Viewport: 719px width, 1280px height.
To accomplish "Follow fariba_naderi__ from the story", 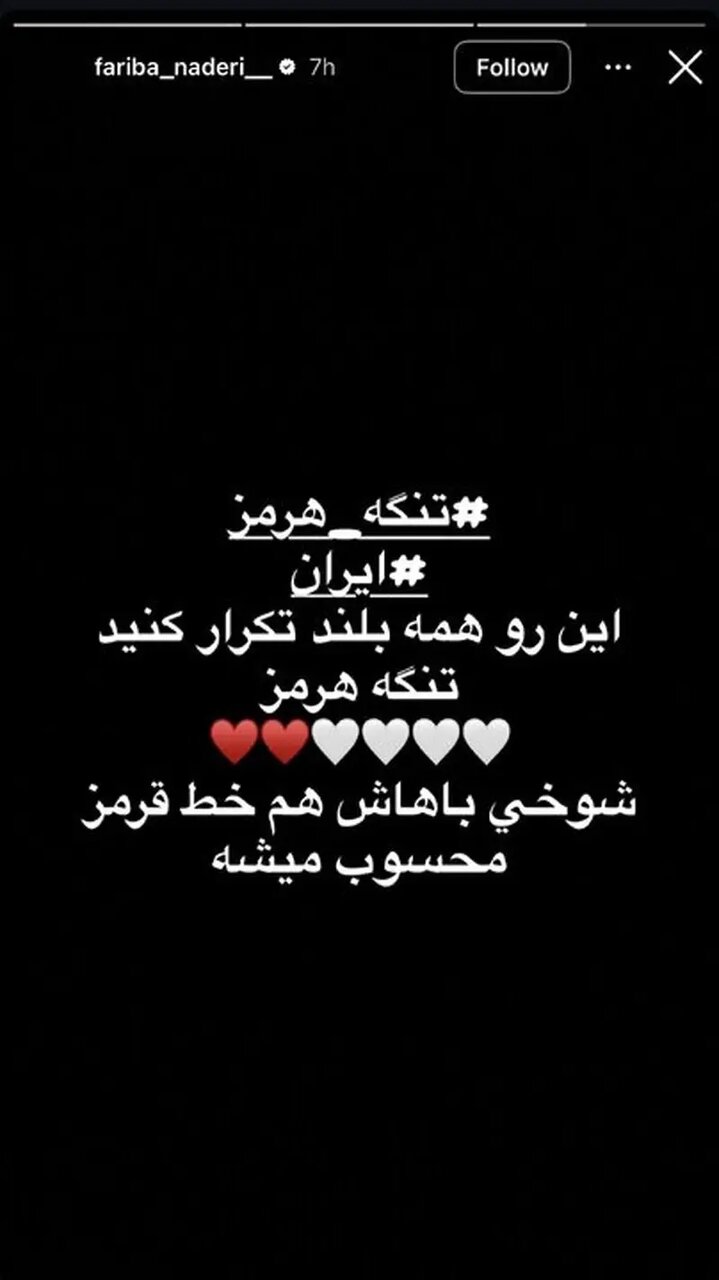I will tap(512, 67).
